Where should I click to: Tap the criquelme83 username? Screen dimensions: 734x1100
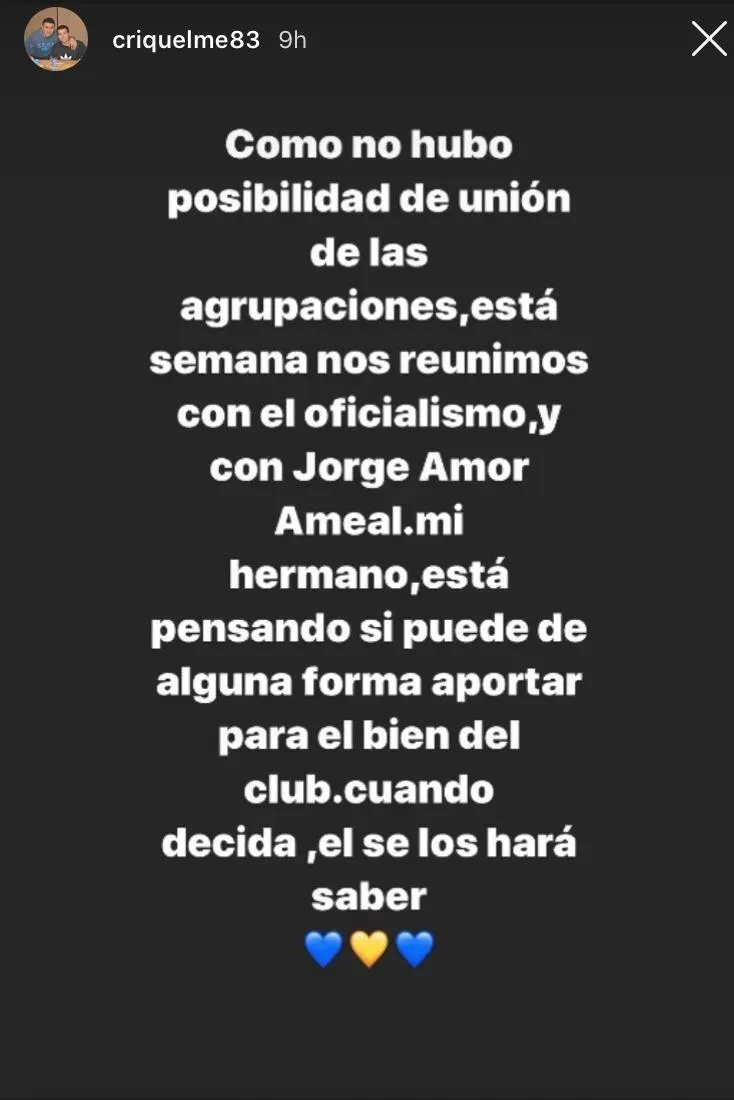[186, 40]
